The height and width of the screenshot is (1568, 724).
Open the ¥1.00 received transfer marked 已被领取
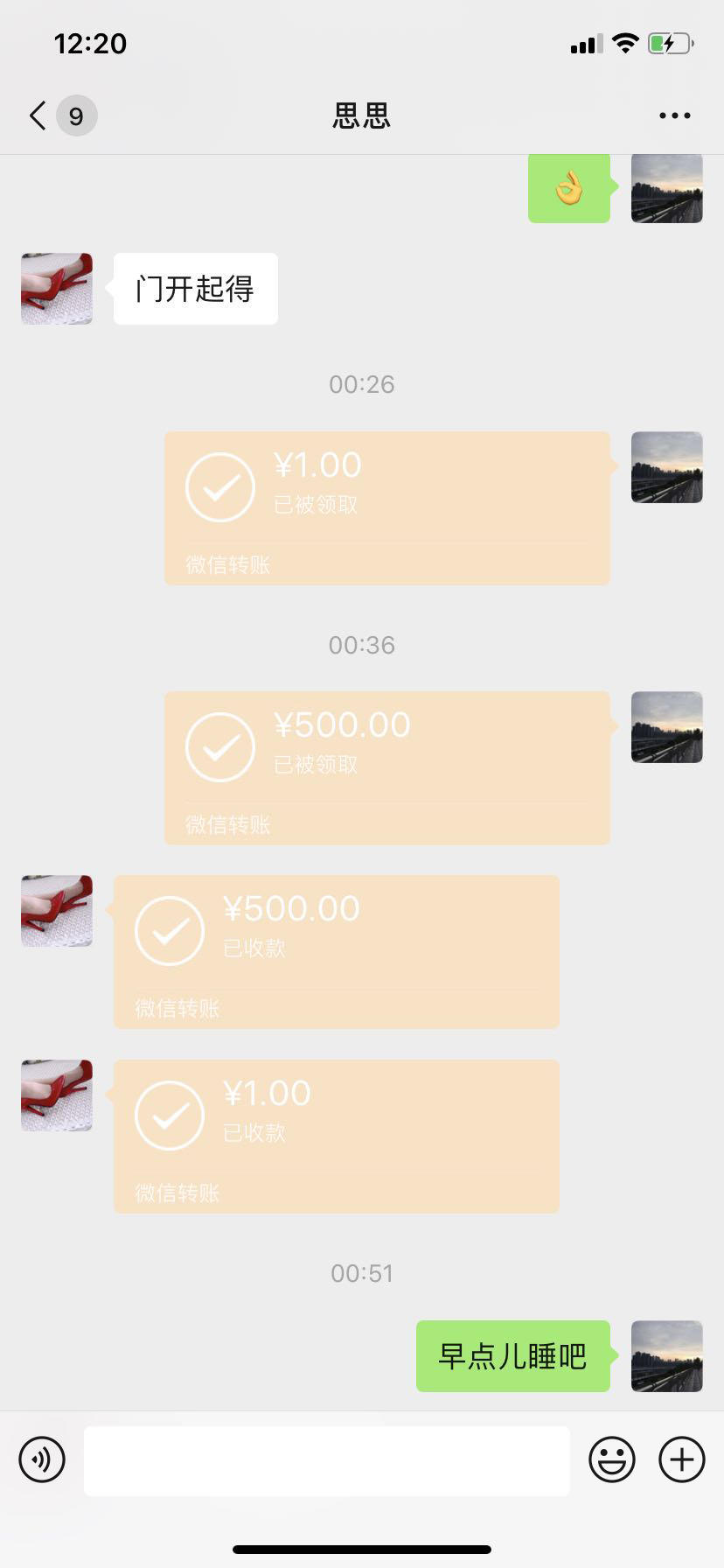pyautogui.click(x=386, y=507)
